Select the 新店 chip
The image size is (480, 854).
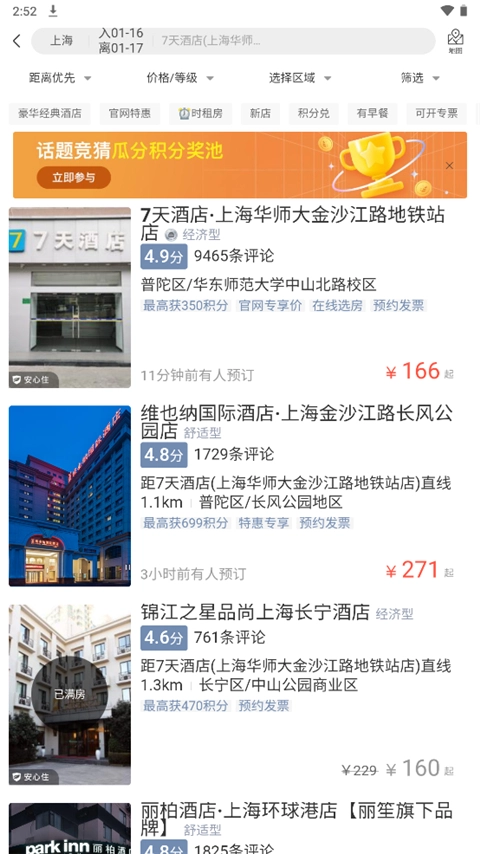(260, 113)
